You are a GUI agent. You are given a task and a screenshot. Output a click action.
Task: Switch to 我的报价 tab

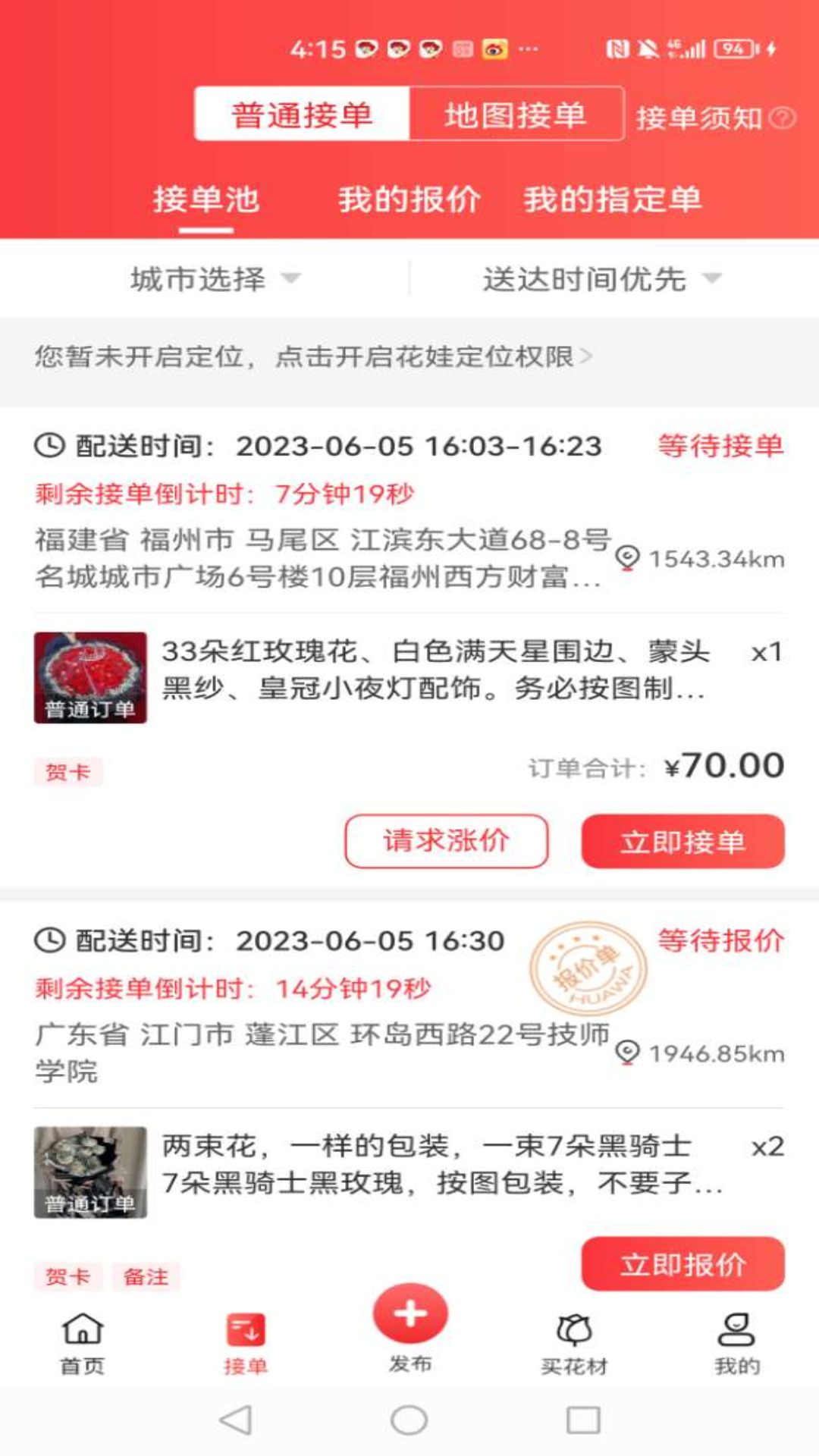409,199
